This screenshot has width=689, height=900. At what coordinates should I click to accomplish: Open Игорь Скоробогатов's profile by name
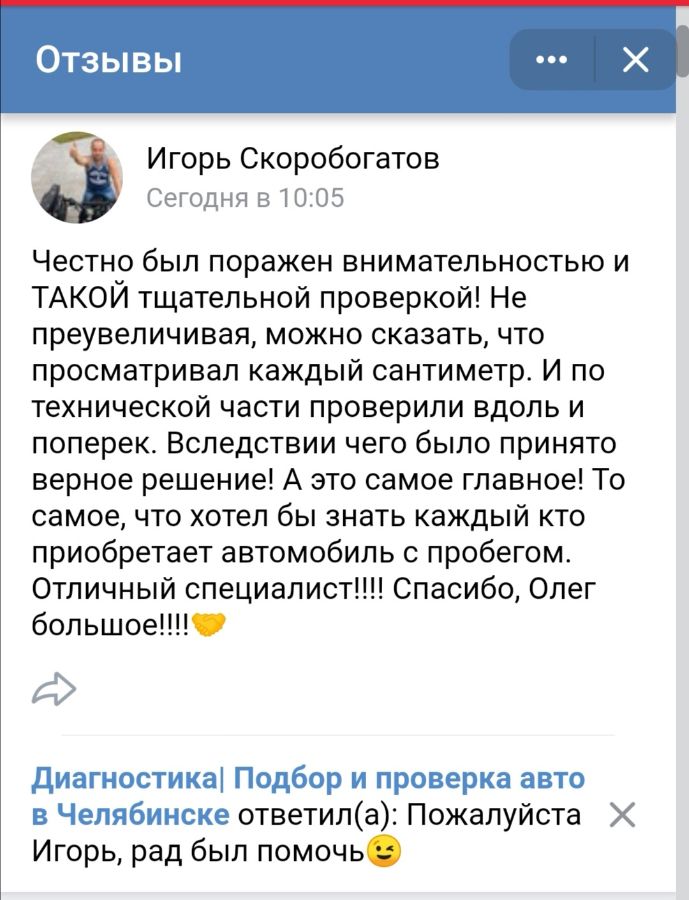point(293,158)
